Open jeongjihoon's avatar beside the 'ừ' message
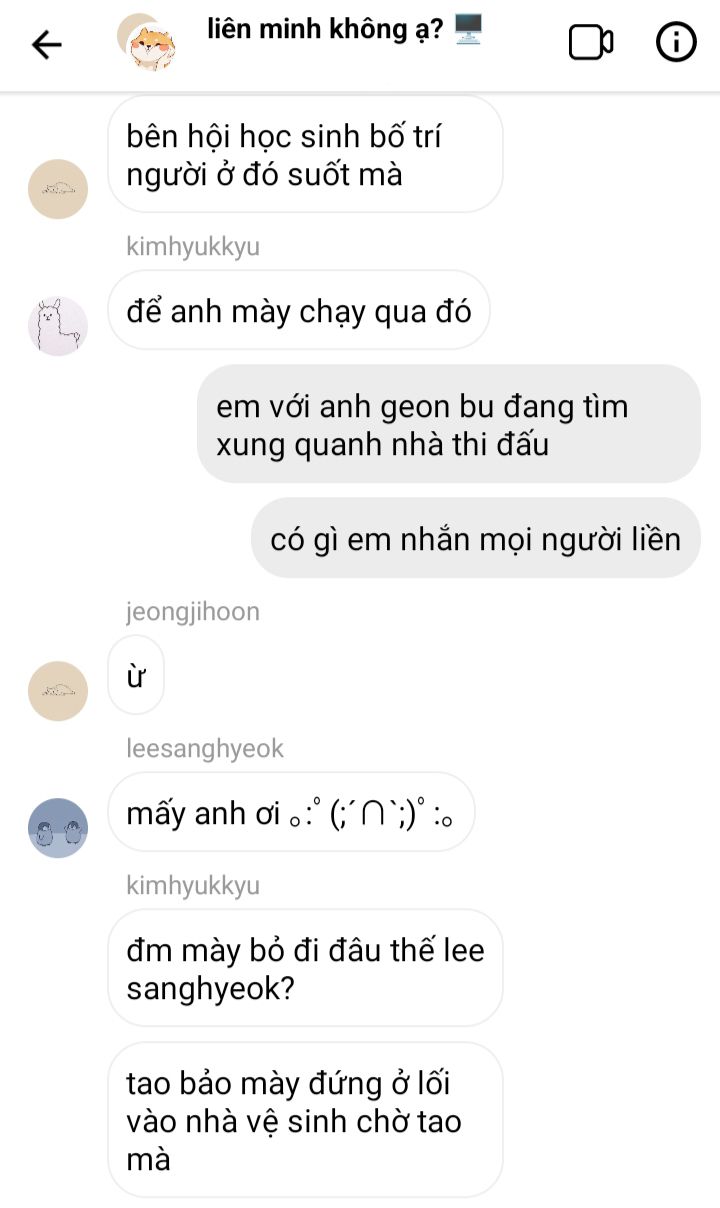The width and height of the screenshot is (720, 1208). coord(57,690)
